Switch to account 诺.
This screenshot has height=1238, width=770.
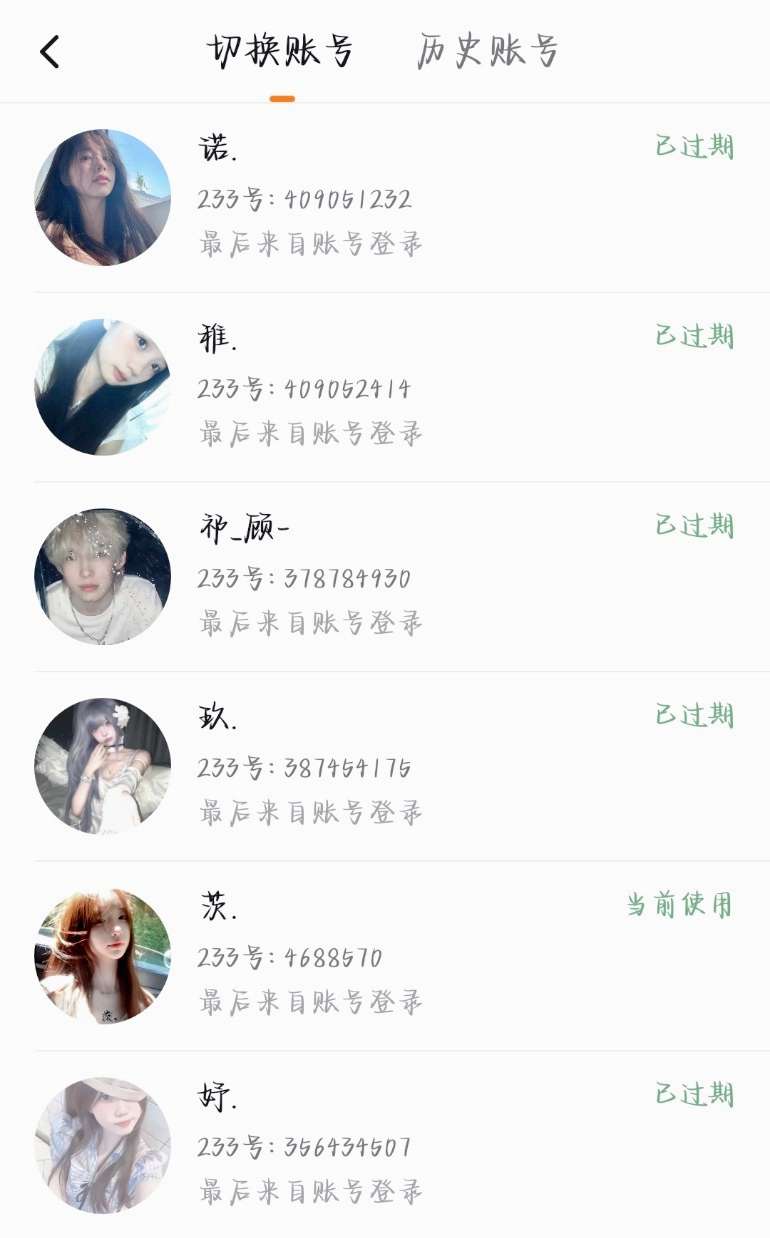point(385,197)
